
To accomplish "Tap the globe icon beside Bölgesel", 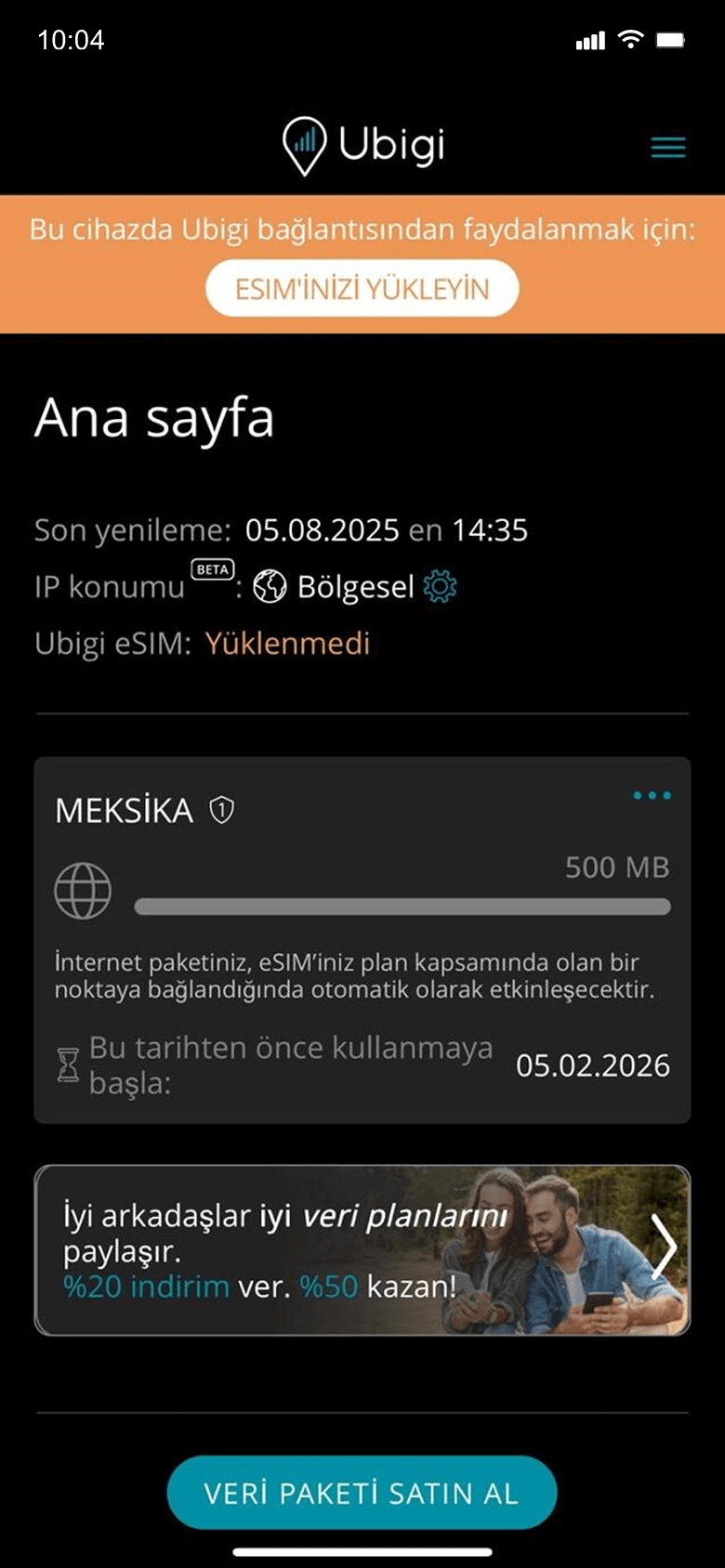I will (269, 587).
